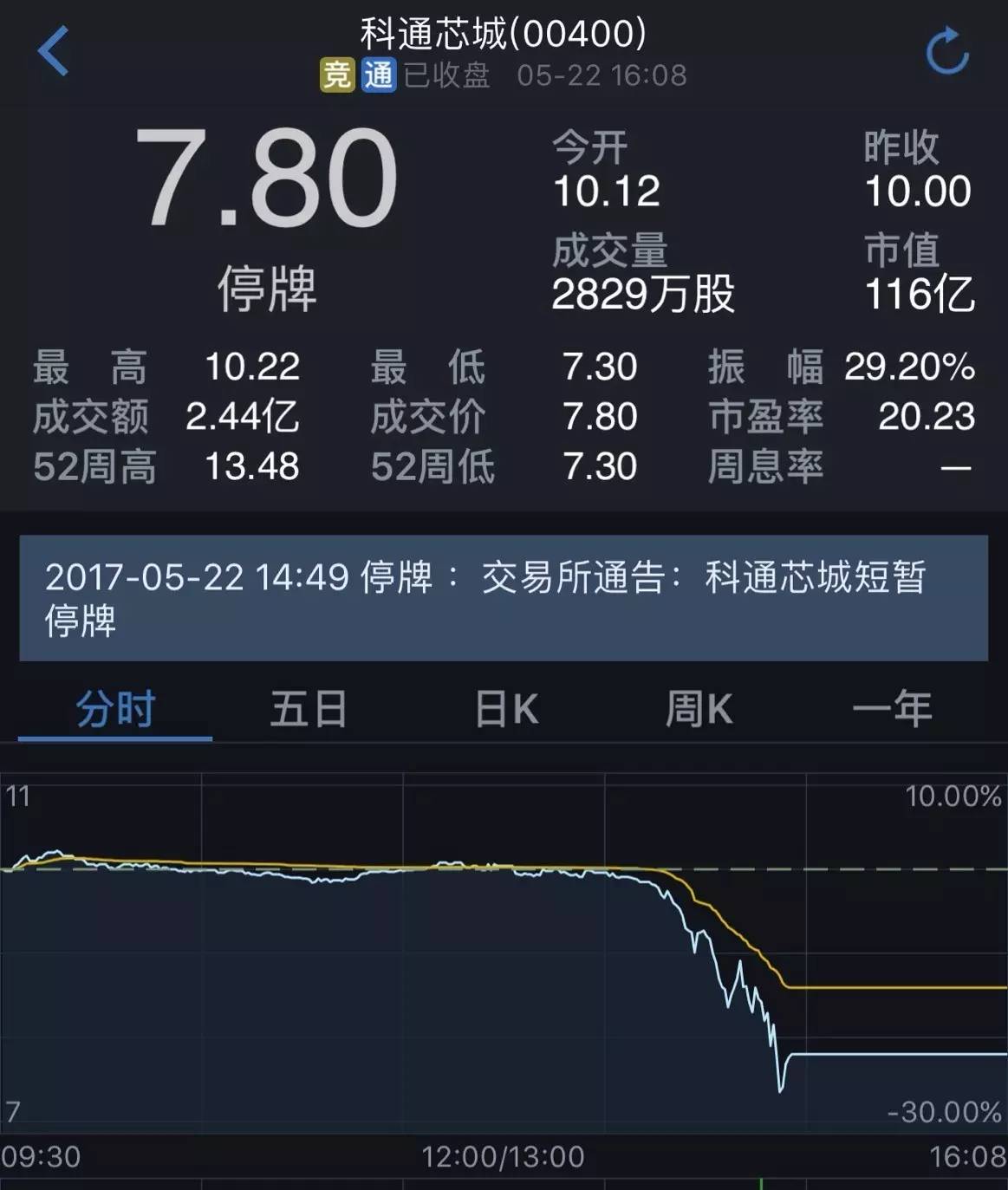
Task: Refresh the stock quote
Action: coord(947,52)
